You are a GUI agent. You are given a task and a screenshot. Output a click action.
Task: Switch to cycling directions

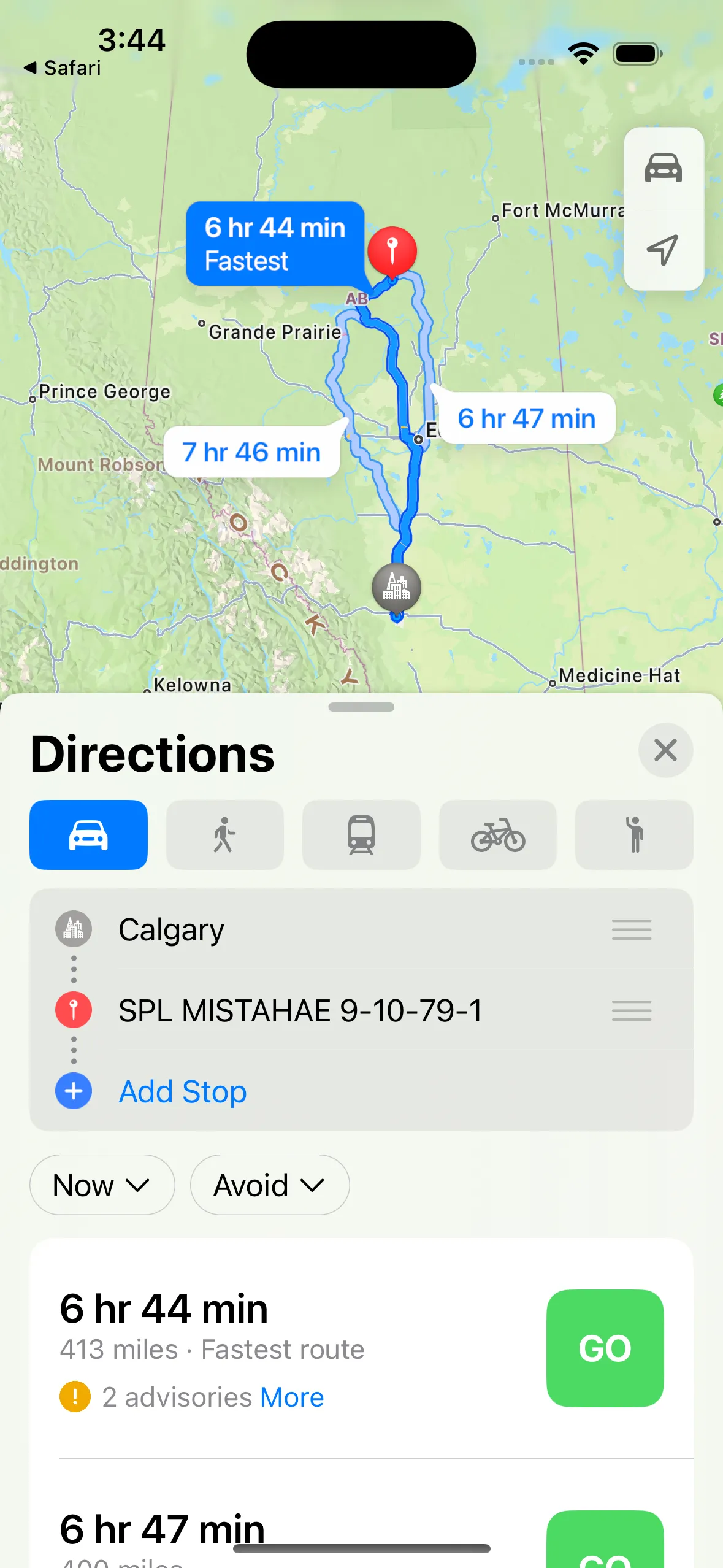coord(497,835)
